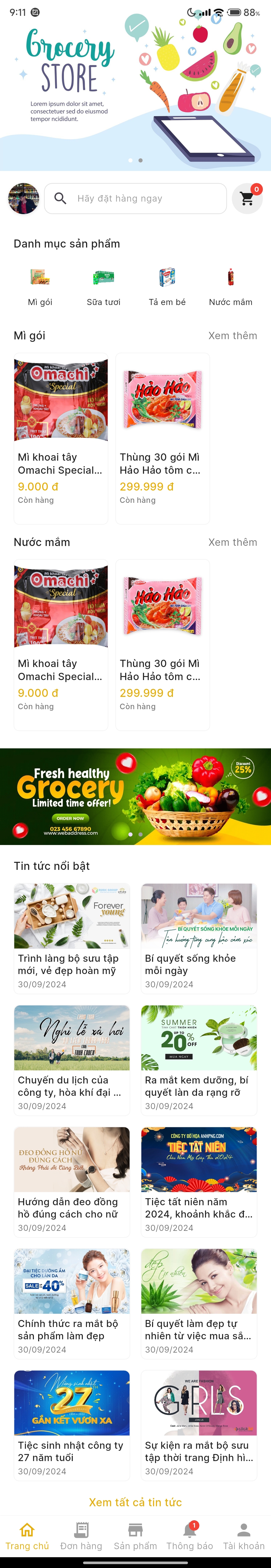Tap Xem tất cả tin tức link
Image resolution: width=271 pixels, height=1568 pixels.
135,1502
